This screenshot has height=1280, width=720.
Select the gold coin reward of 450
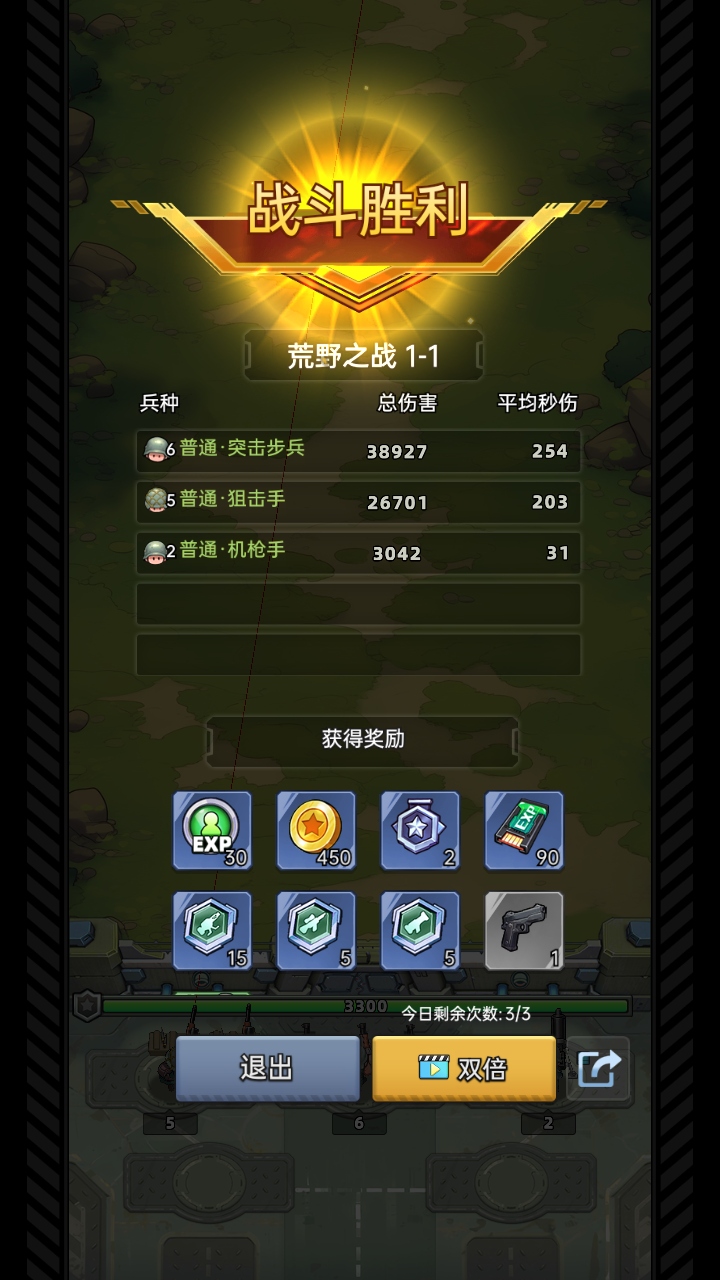pyautogui.click(x=316, y=831)
